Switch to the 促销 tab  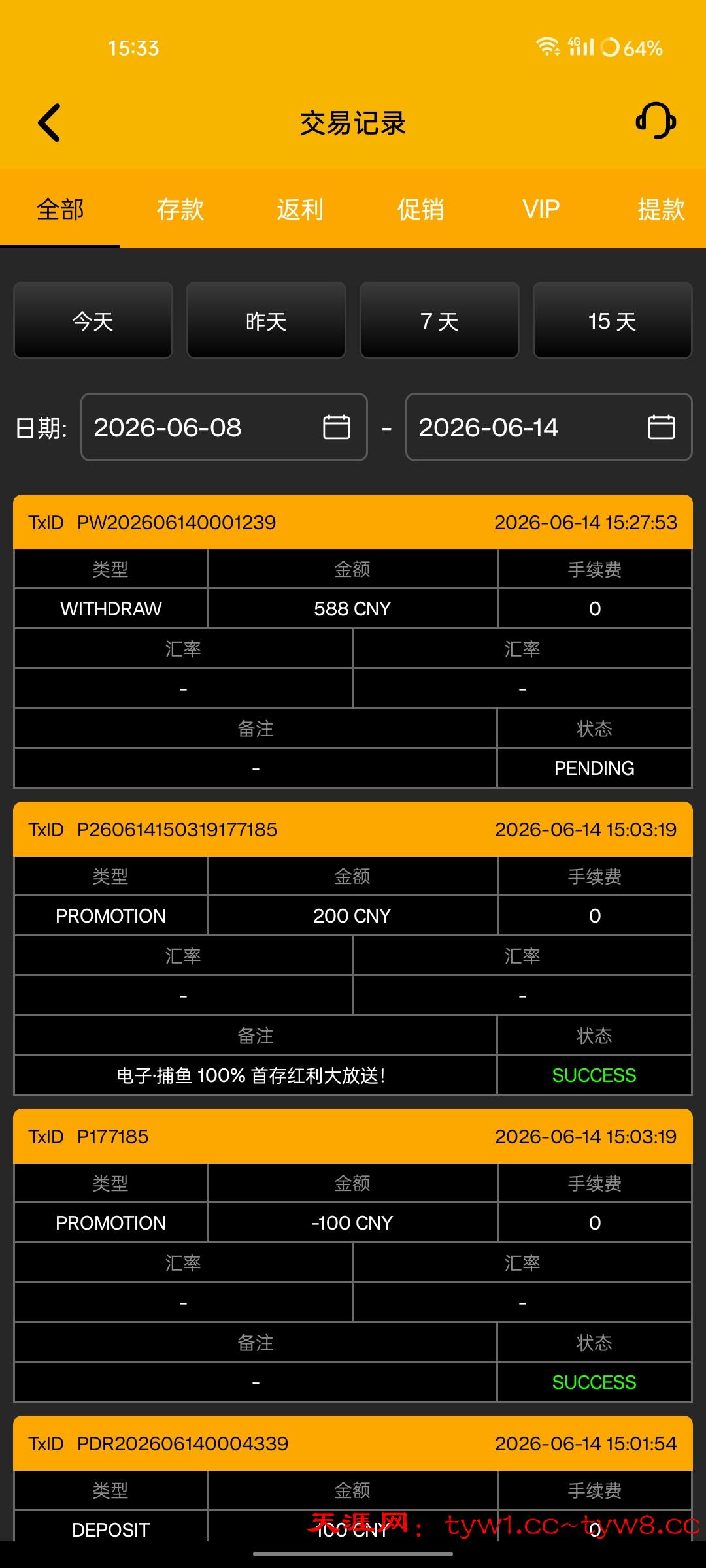coord(420,210)
